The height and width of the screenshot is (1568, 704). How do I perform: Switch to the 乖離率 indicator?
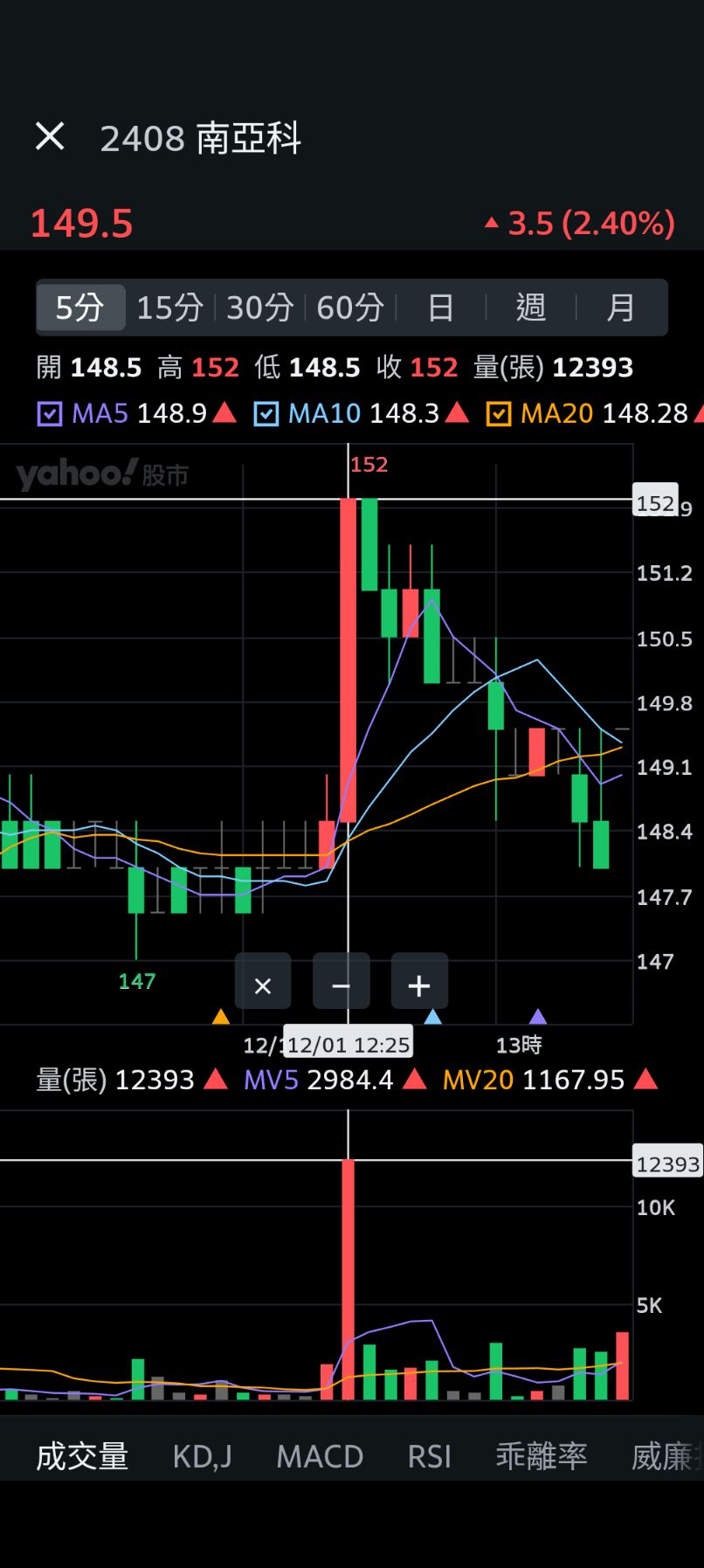coord(541,1456)
